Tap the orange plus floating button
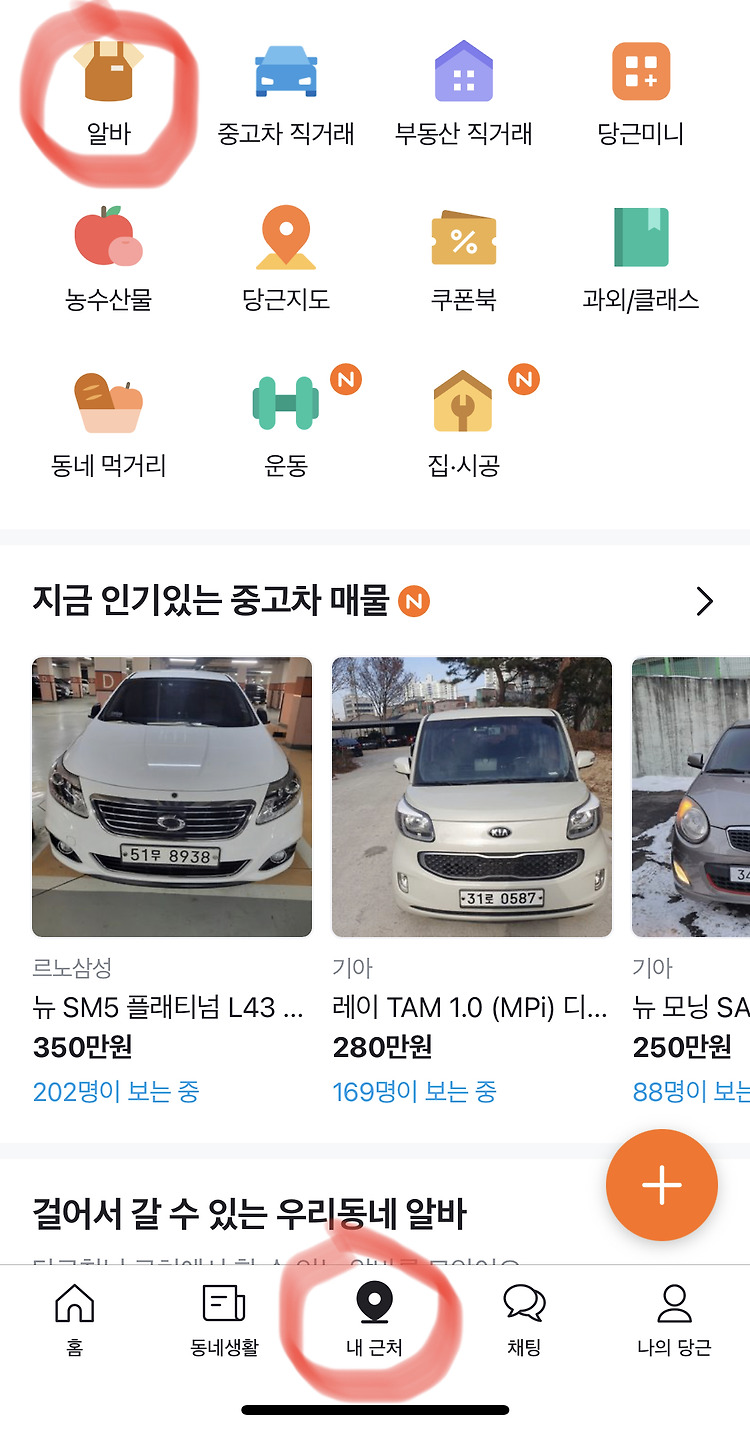Screen dimensions: 750x1431 click(x=662, y=1185)
